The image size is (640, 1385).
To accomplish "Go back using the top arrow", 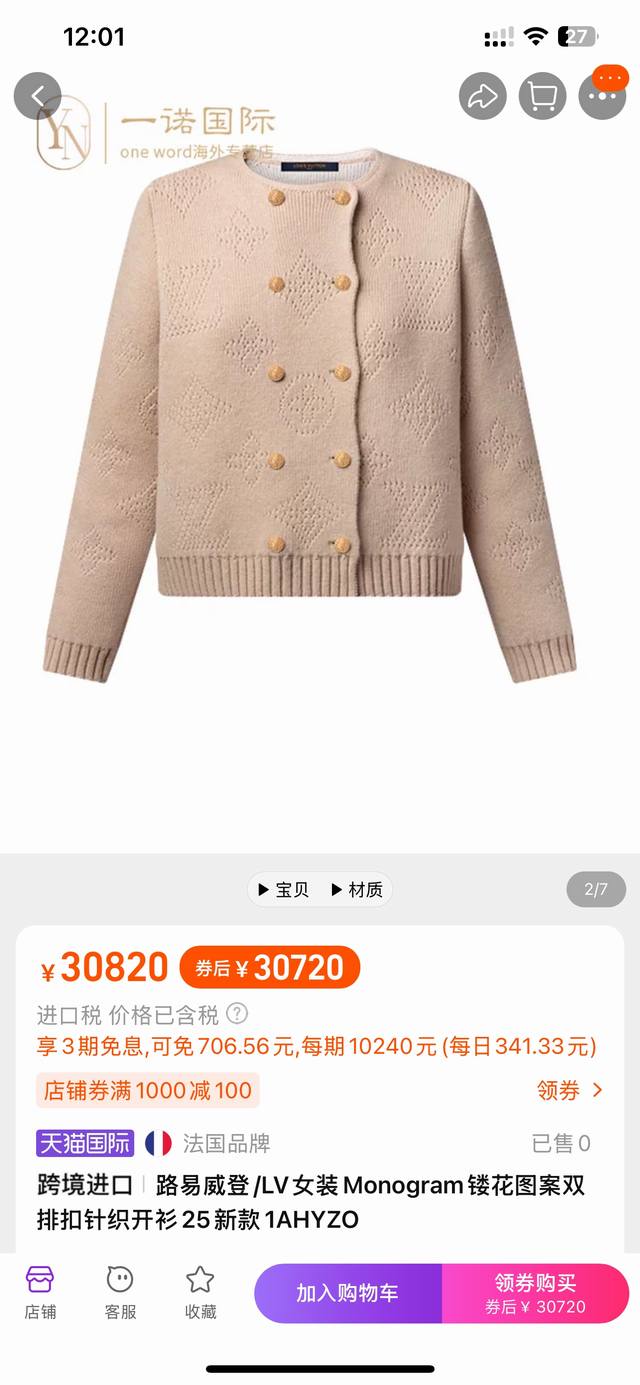I will point(38,96).
